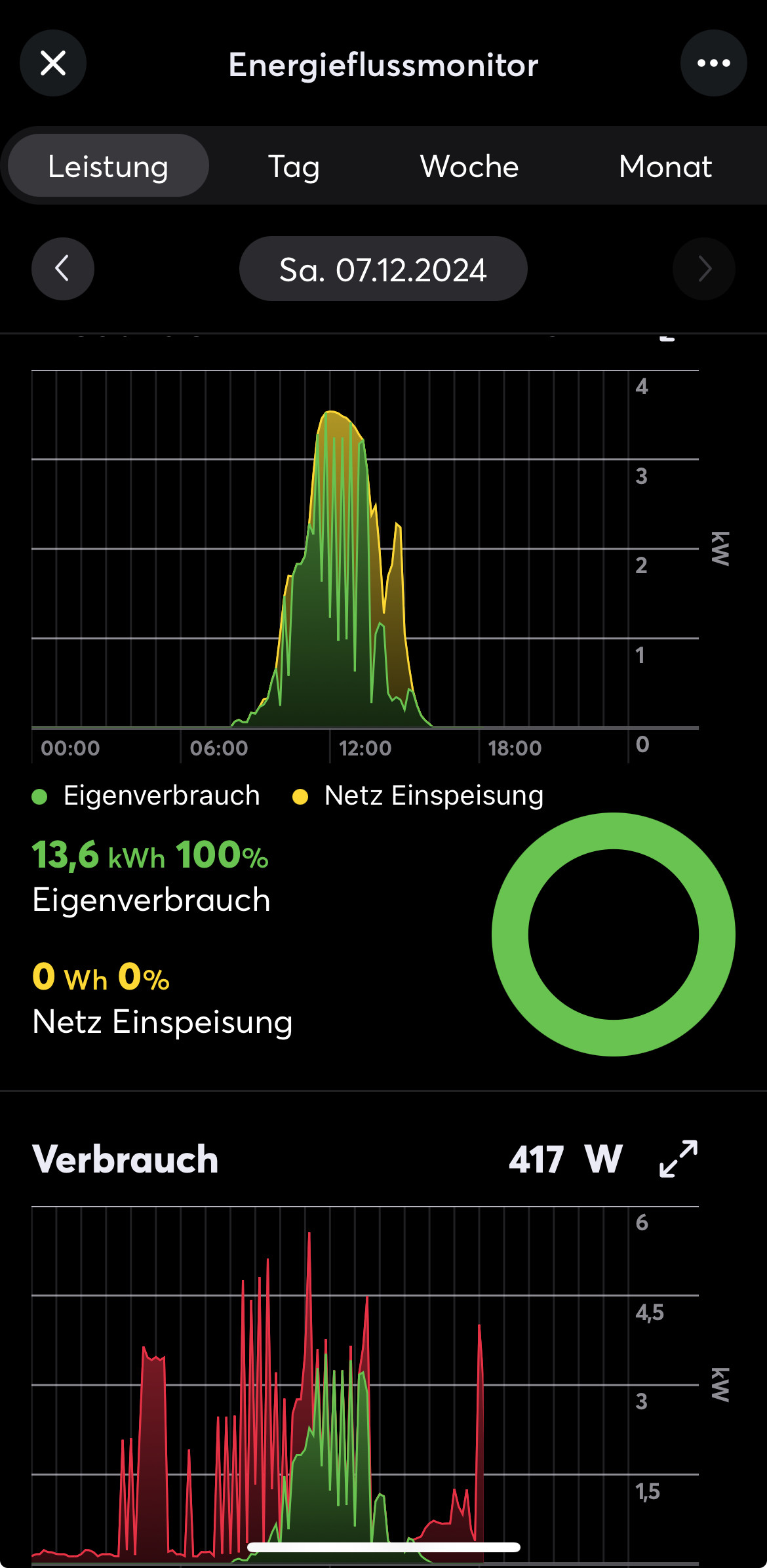The image size is (767, 1568).
Task: Switch to the Monat view
Action: pos(665,166)
